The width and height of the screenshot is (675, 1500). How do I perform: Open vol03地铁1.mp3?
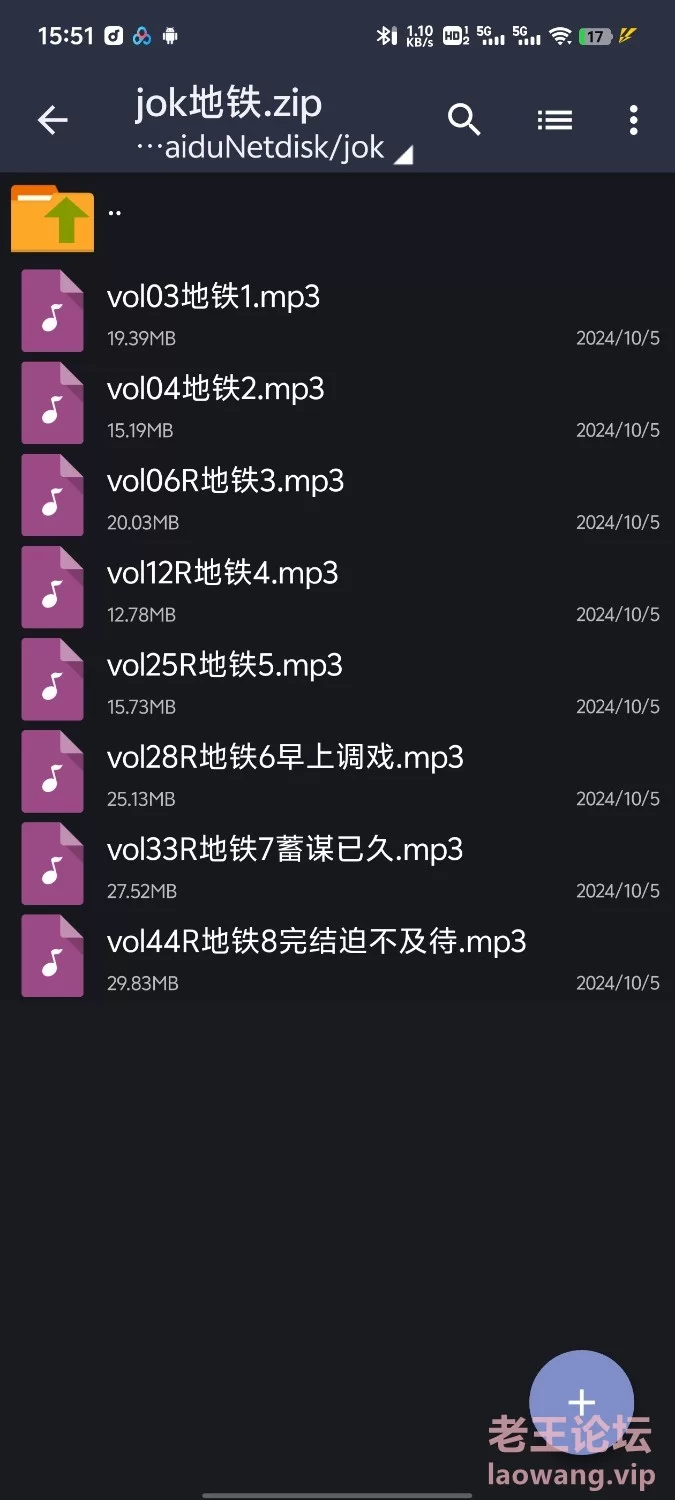[x=337, y=311]
